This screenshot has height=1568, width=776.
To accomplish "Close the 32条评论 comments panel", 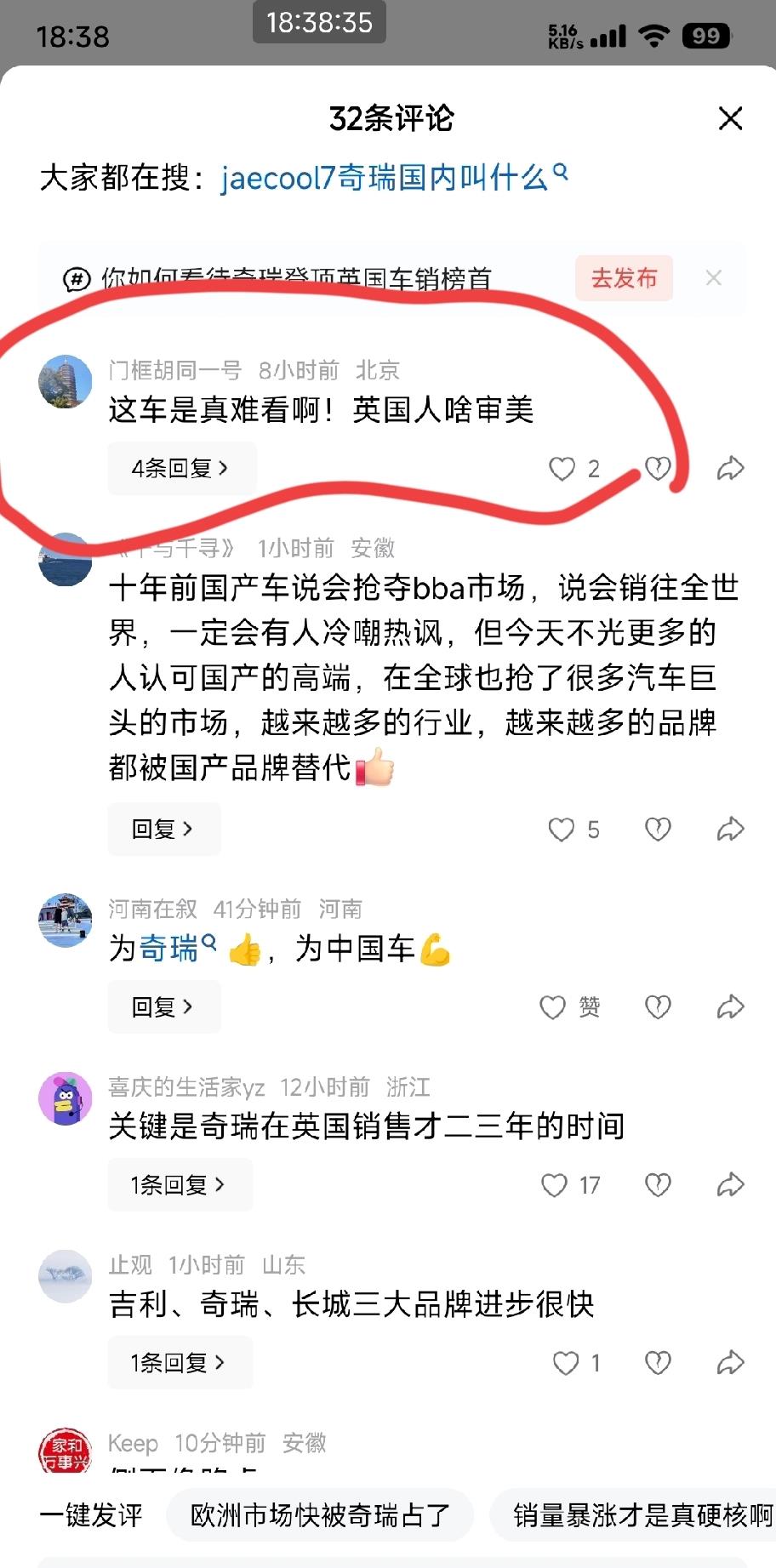I will tap(730, 118).
